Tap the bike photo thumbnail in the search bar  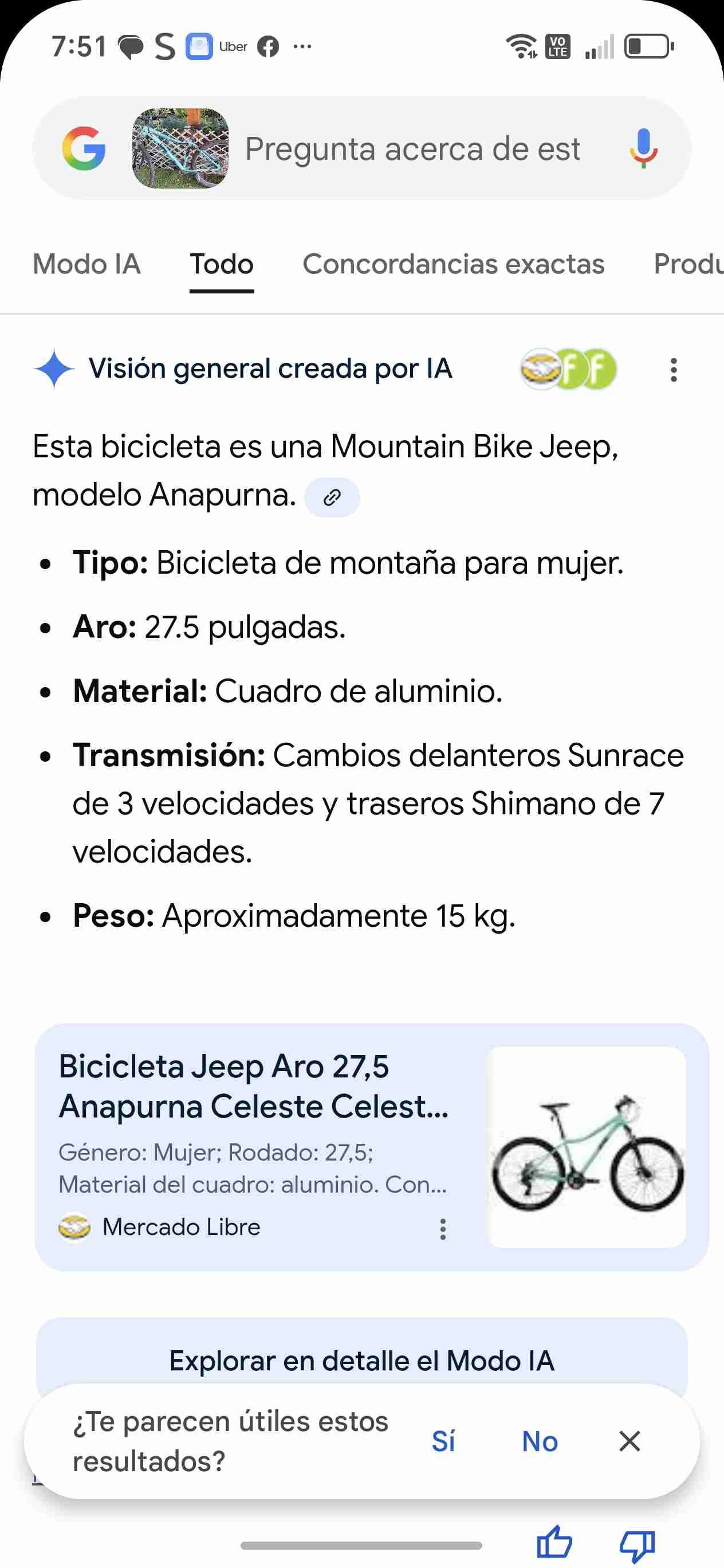(180, 148)
